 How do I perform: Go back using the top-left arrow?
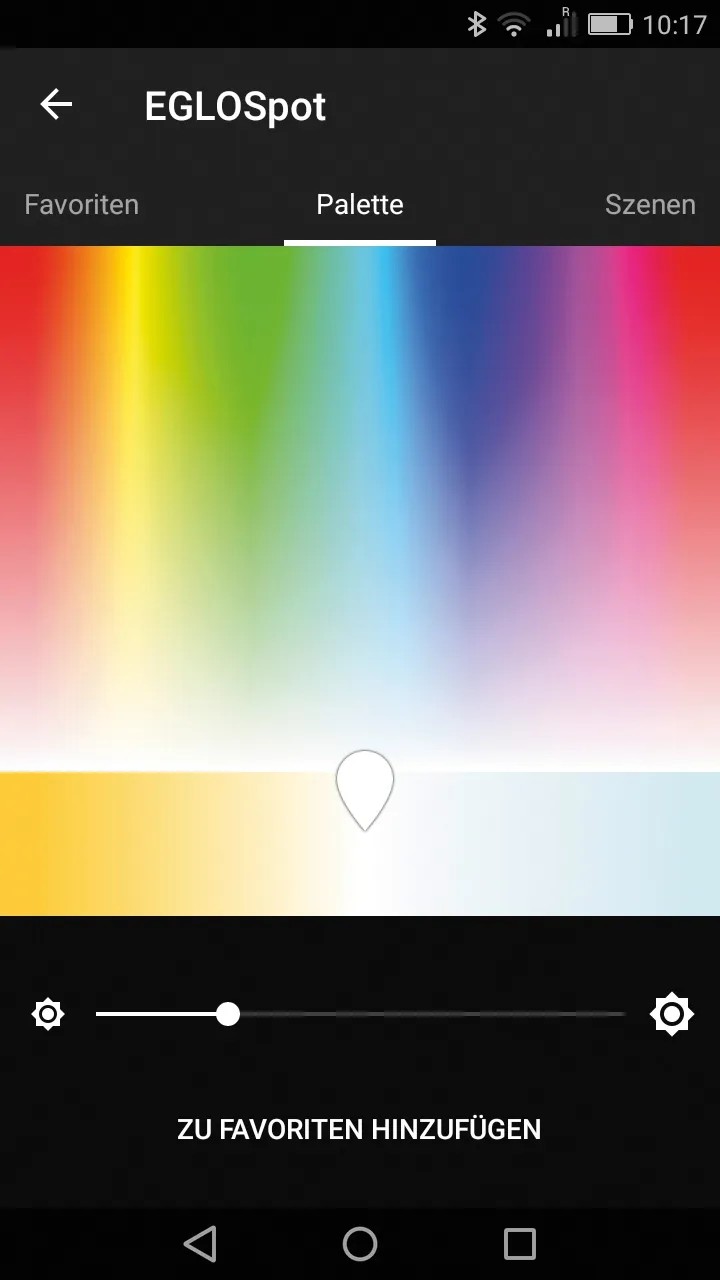click(56, 104)
